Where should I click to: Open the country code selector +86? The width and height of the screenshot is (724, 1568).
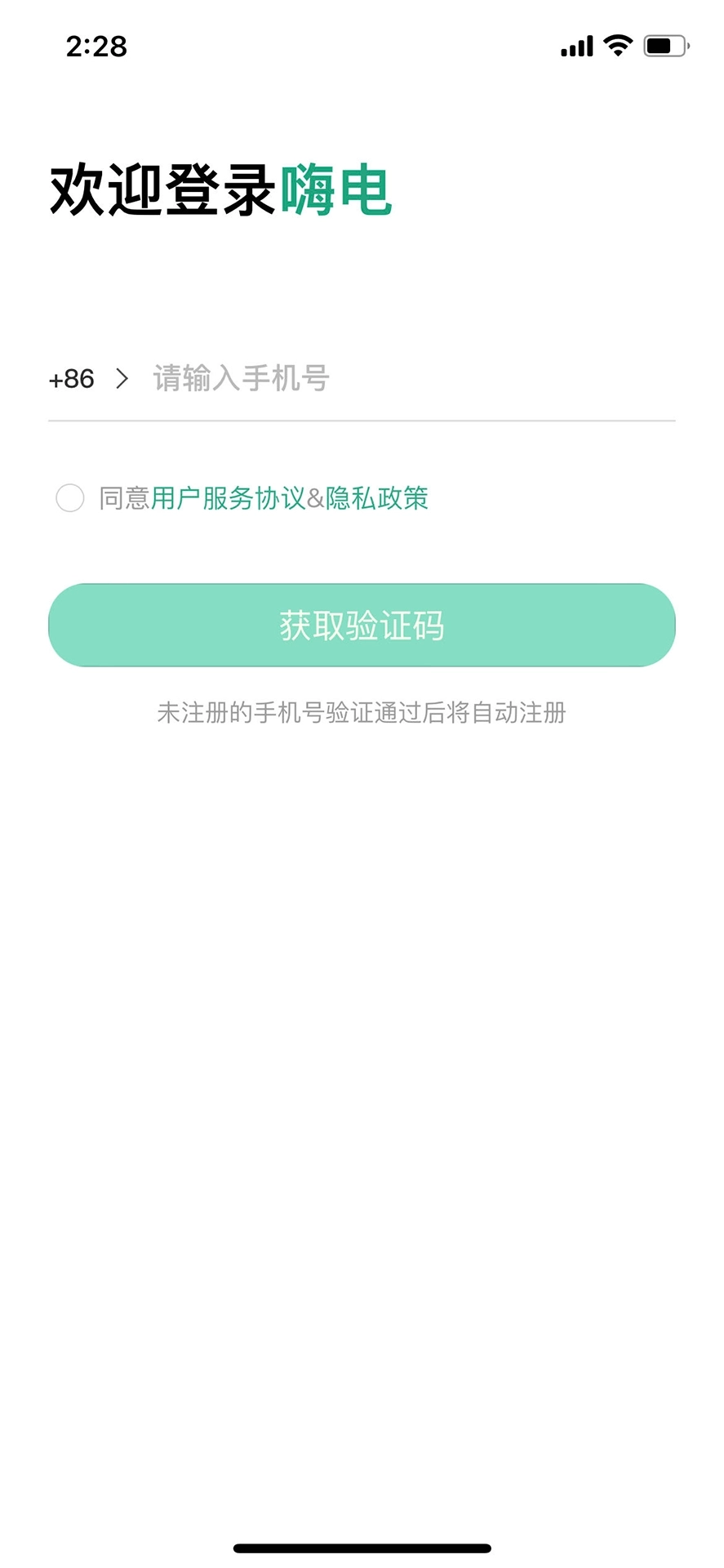pos(72,378)
